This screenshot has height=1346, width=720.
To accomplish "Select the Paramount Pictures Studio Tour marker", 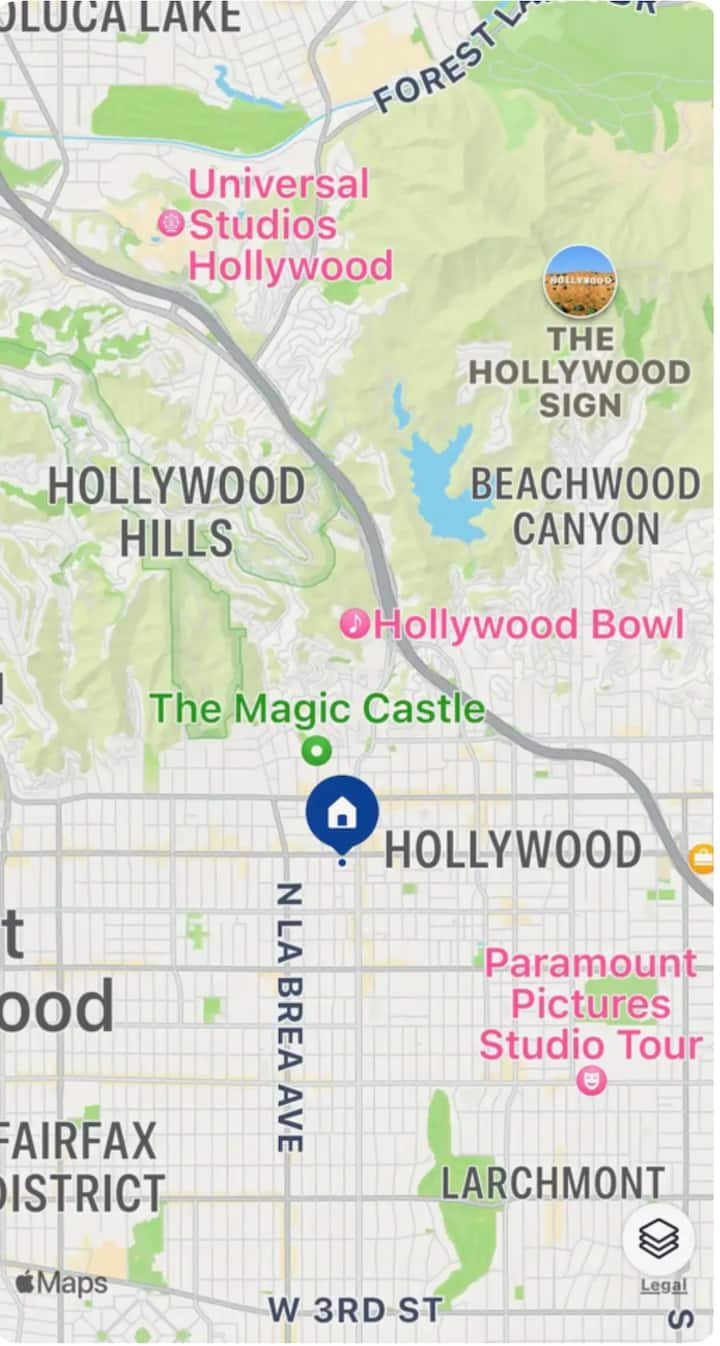I will pyautogui.click(x=591, y=1080).
